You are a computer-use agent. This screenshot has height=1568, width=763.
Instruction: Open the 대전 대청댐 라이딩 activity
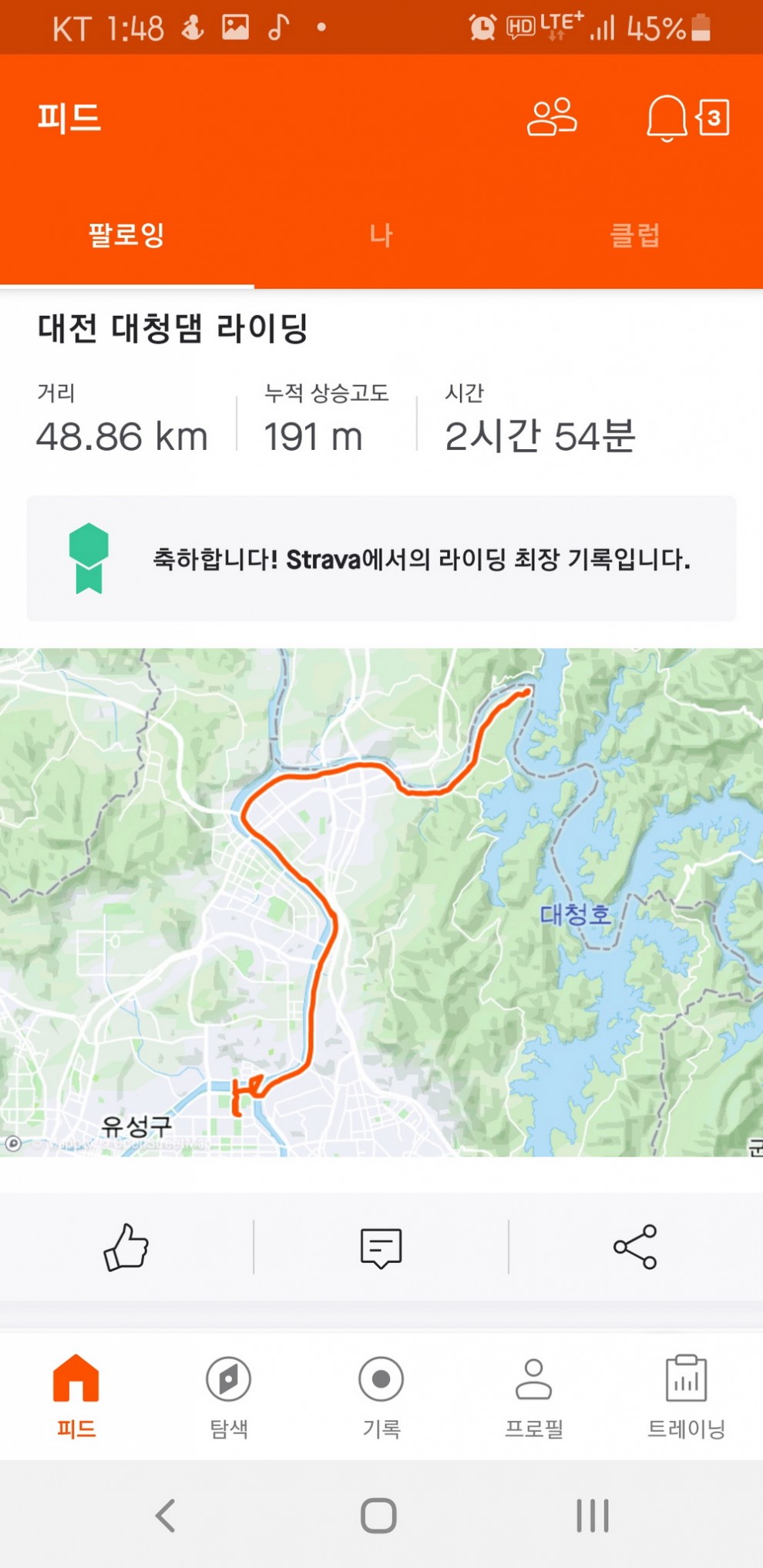point(173,328)
